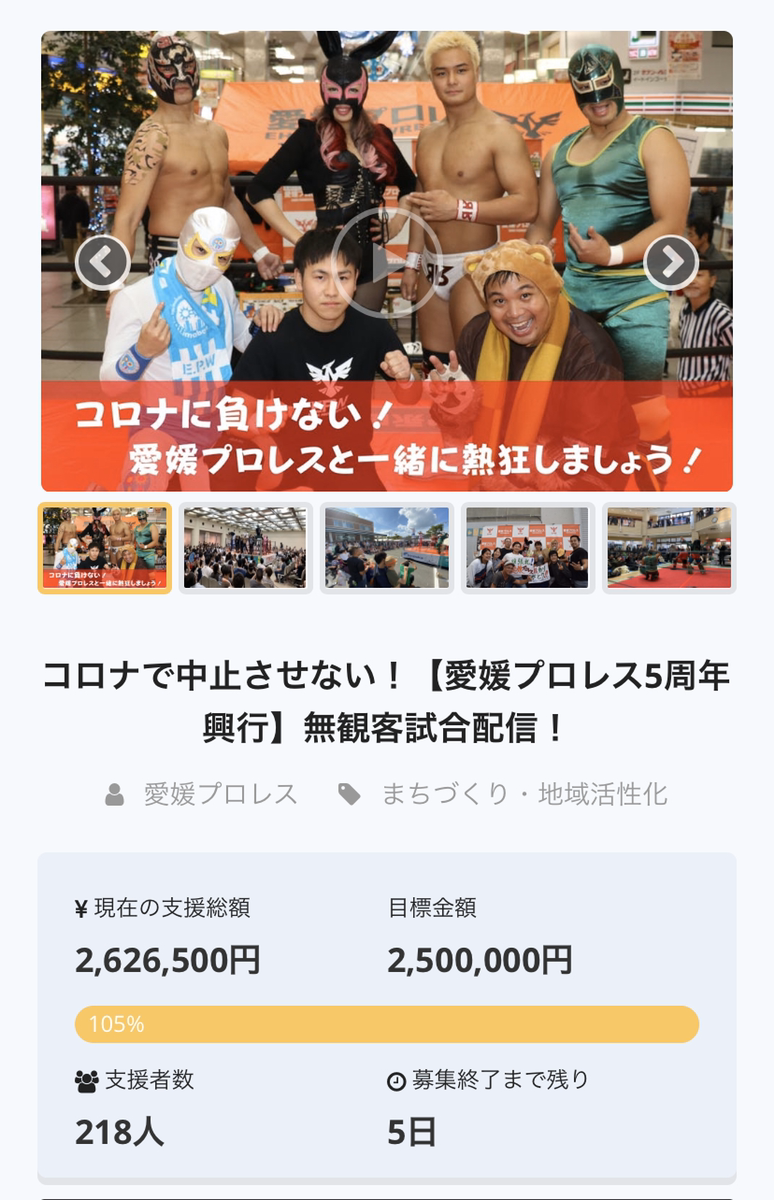Screen dimensions: 774x1200
Task: Select the fifth thumbnail of the red mat match
Action: click(x=669, y=548)
